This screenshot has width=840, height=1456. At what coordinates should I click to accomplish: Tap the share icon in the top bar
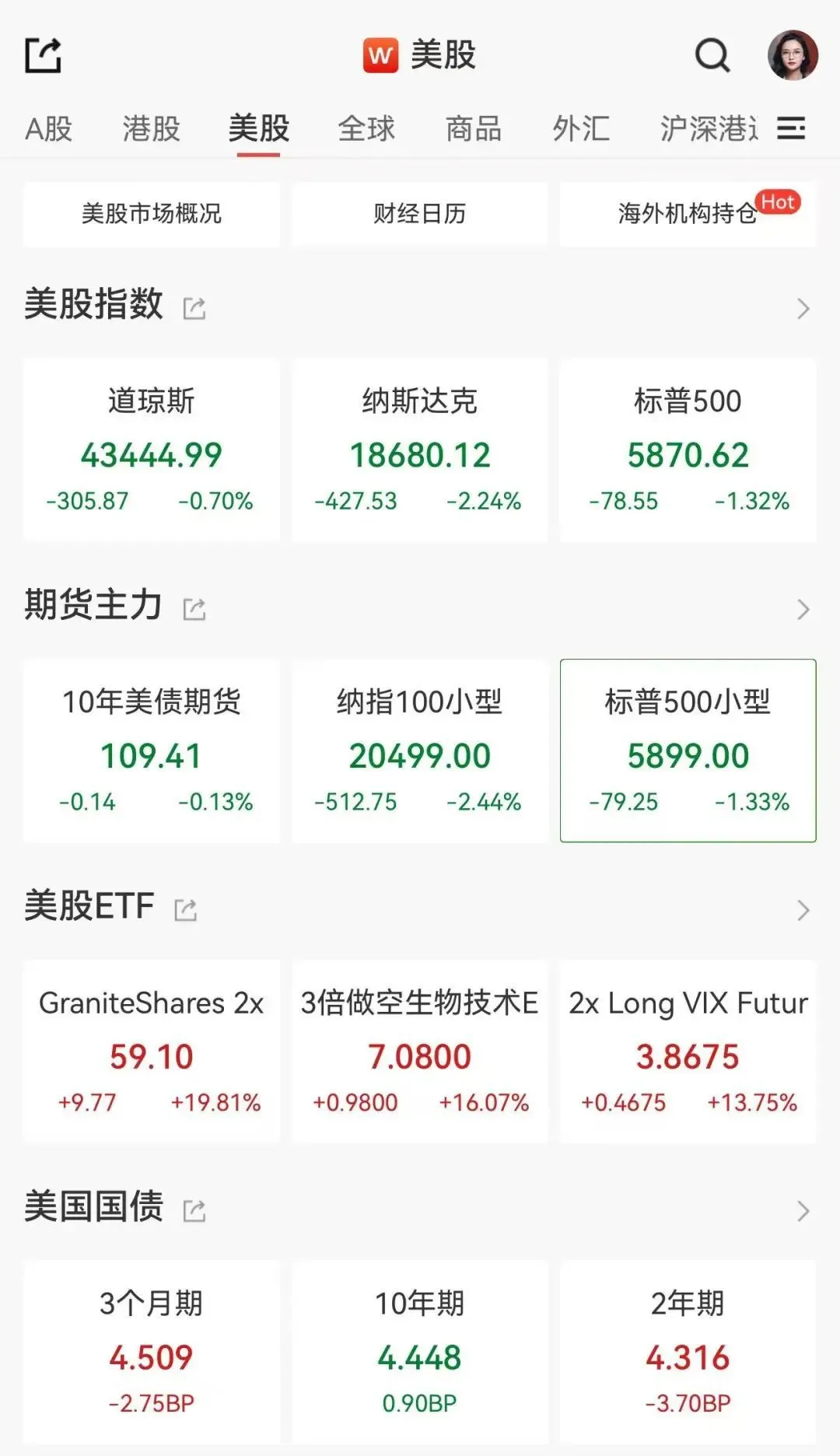43,55
